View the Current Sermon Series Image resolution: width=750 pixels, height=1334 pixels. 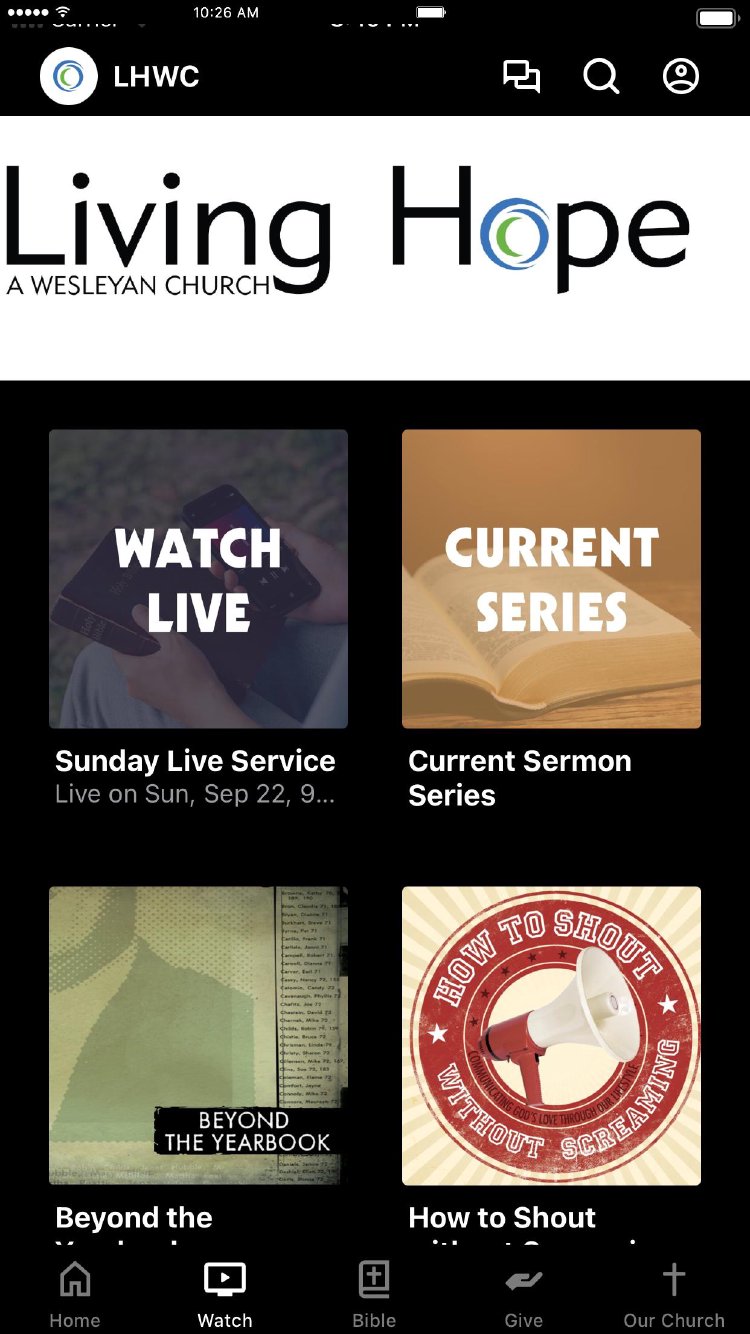point(551,579)
